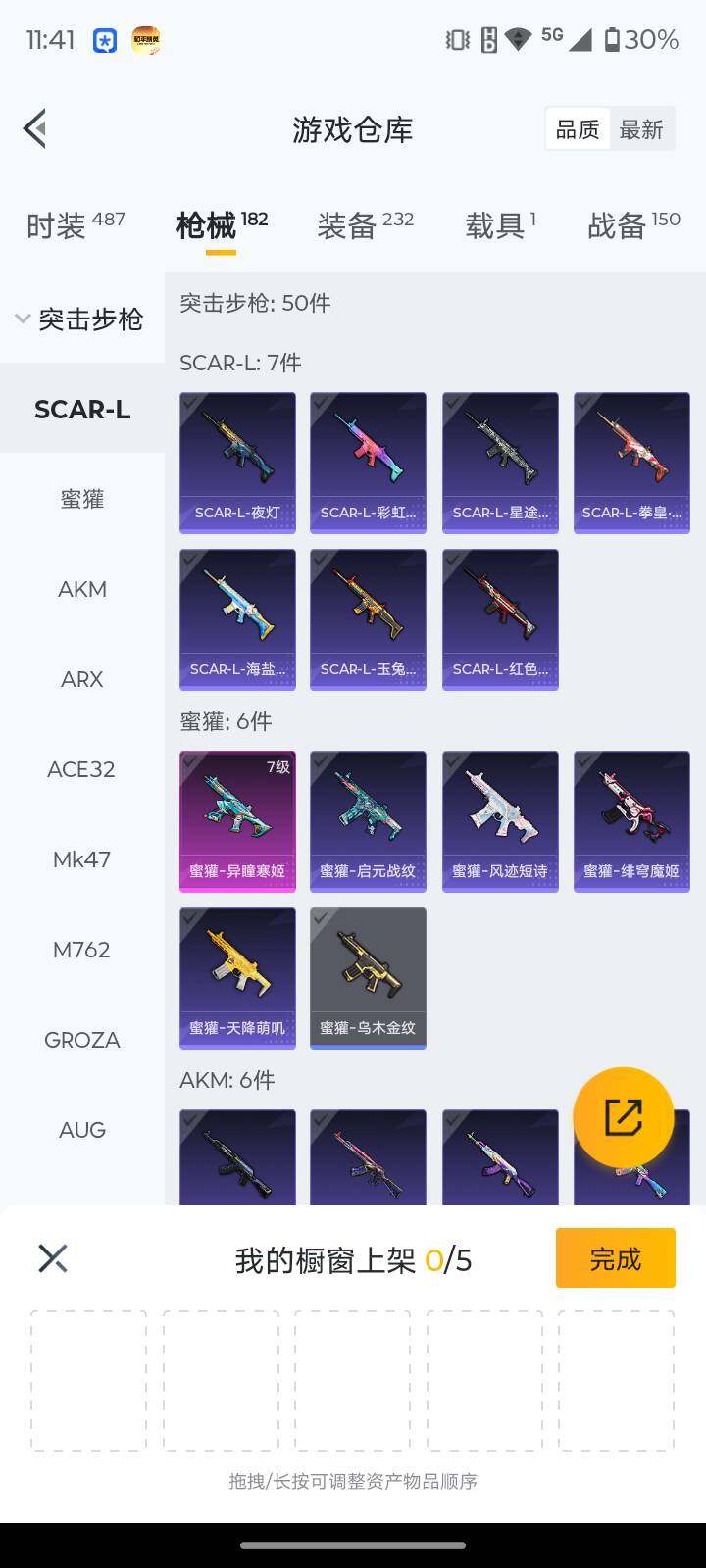Viewport: 706px width, 1568px height.
Task: Jump to GROZA weapons
Action: 82,1040
